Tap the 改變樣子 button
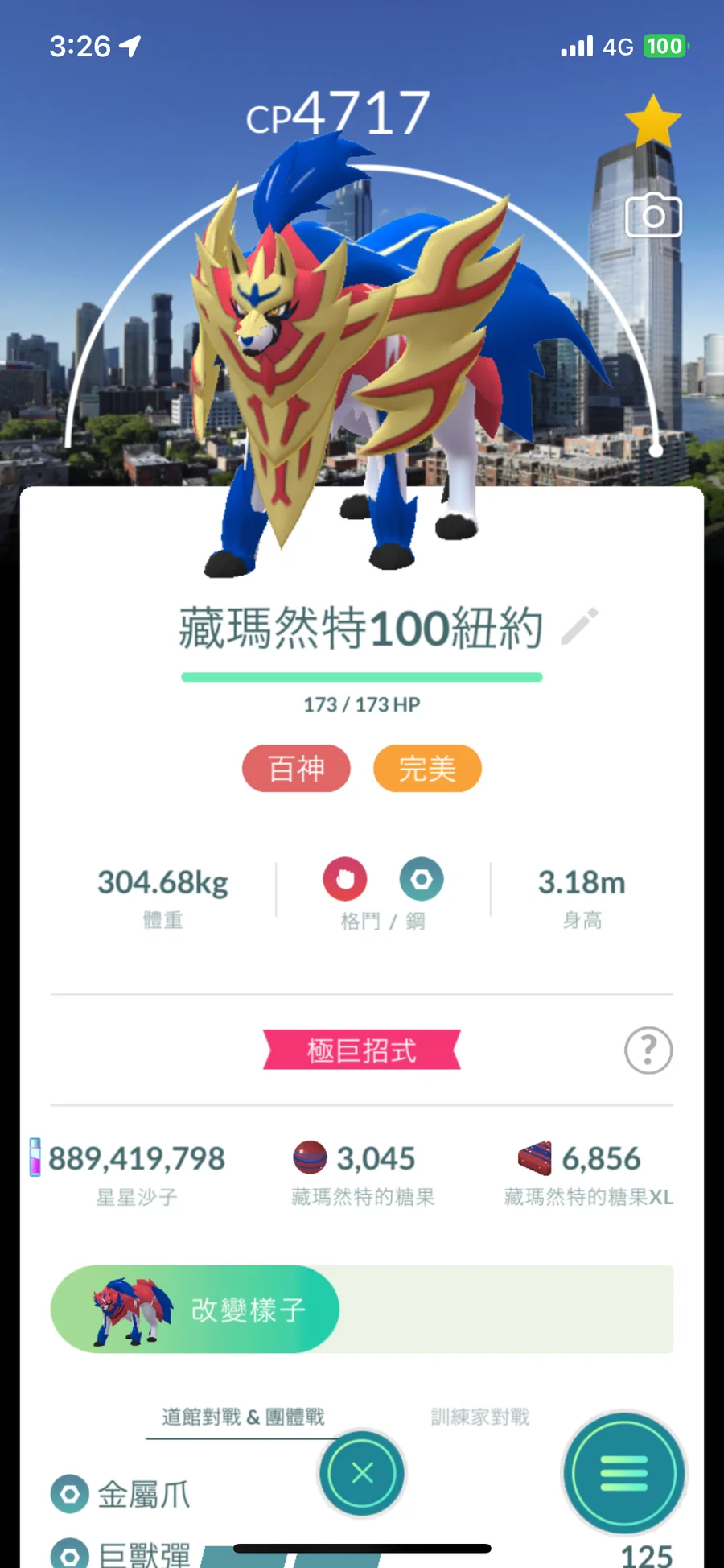The width and height of the screenshot is (724, 1568). pyautogui.click(x=195, y=1309)
